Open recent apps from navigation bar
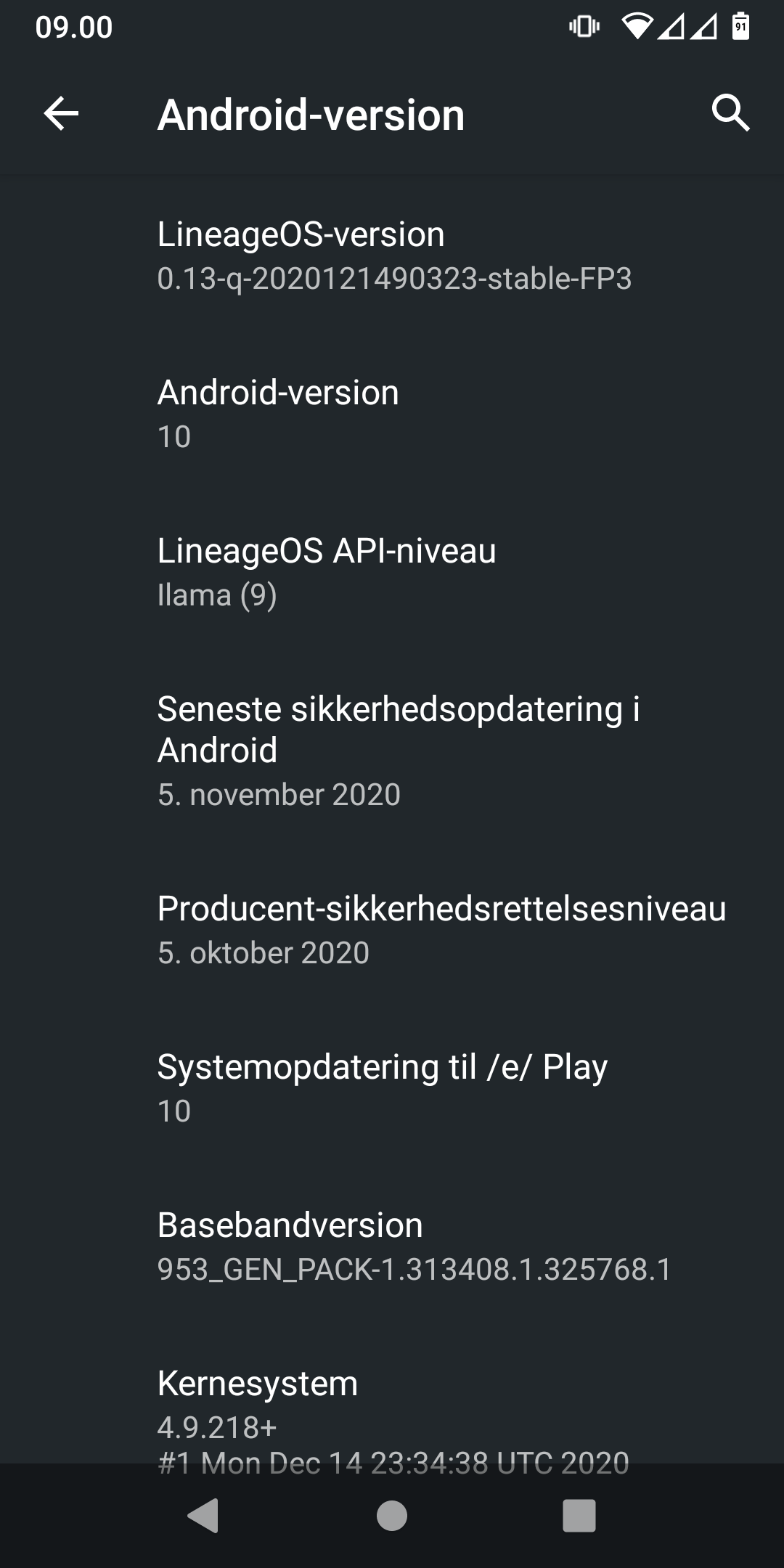This screenshot has width=784, height=1568. [579, 1516]
